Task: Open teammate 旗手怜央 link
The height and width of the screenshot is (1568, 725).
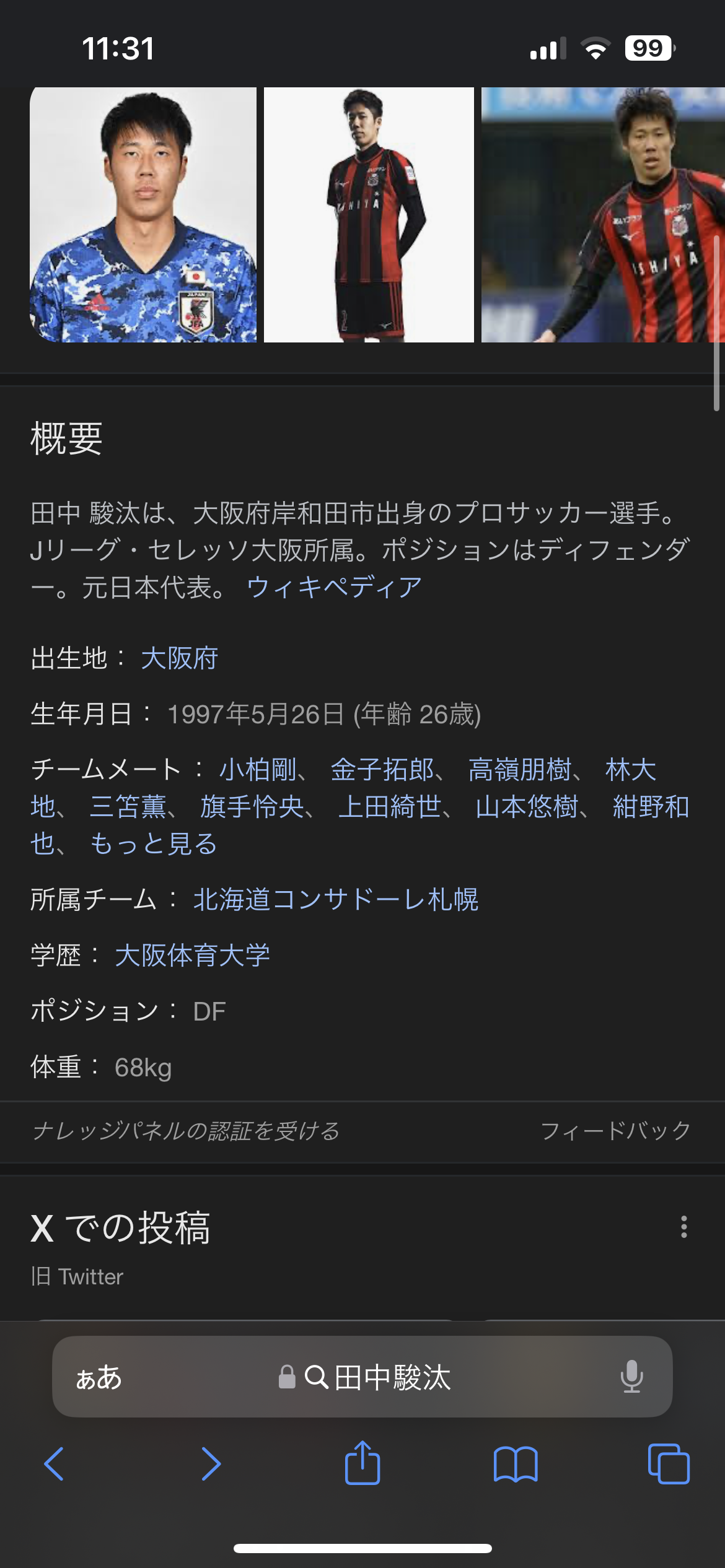Action: tap(252, 807)
